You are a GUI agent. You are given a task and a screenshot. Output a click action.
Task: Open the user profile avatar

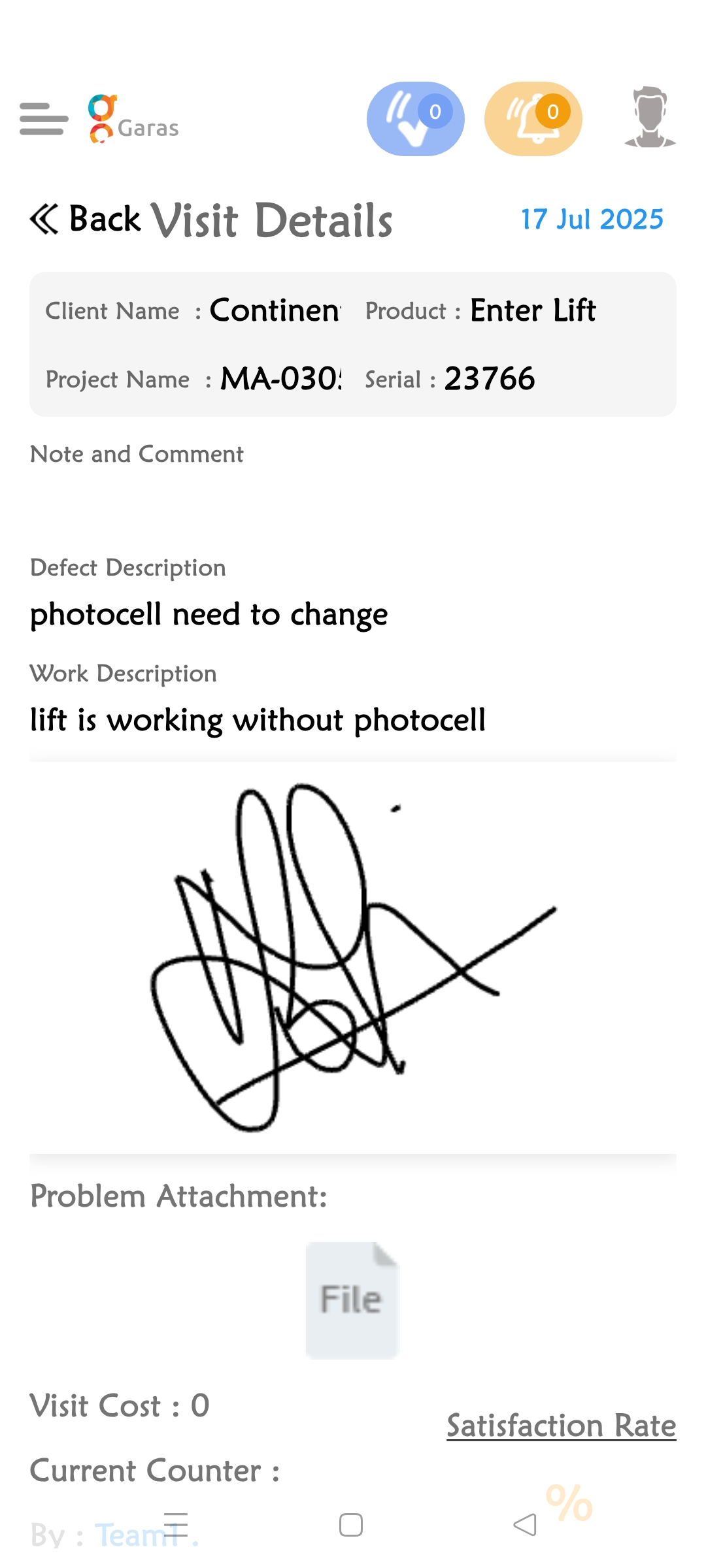click(x=650, y=118)
